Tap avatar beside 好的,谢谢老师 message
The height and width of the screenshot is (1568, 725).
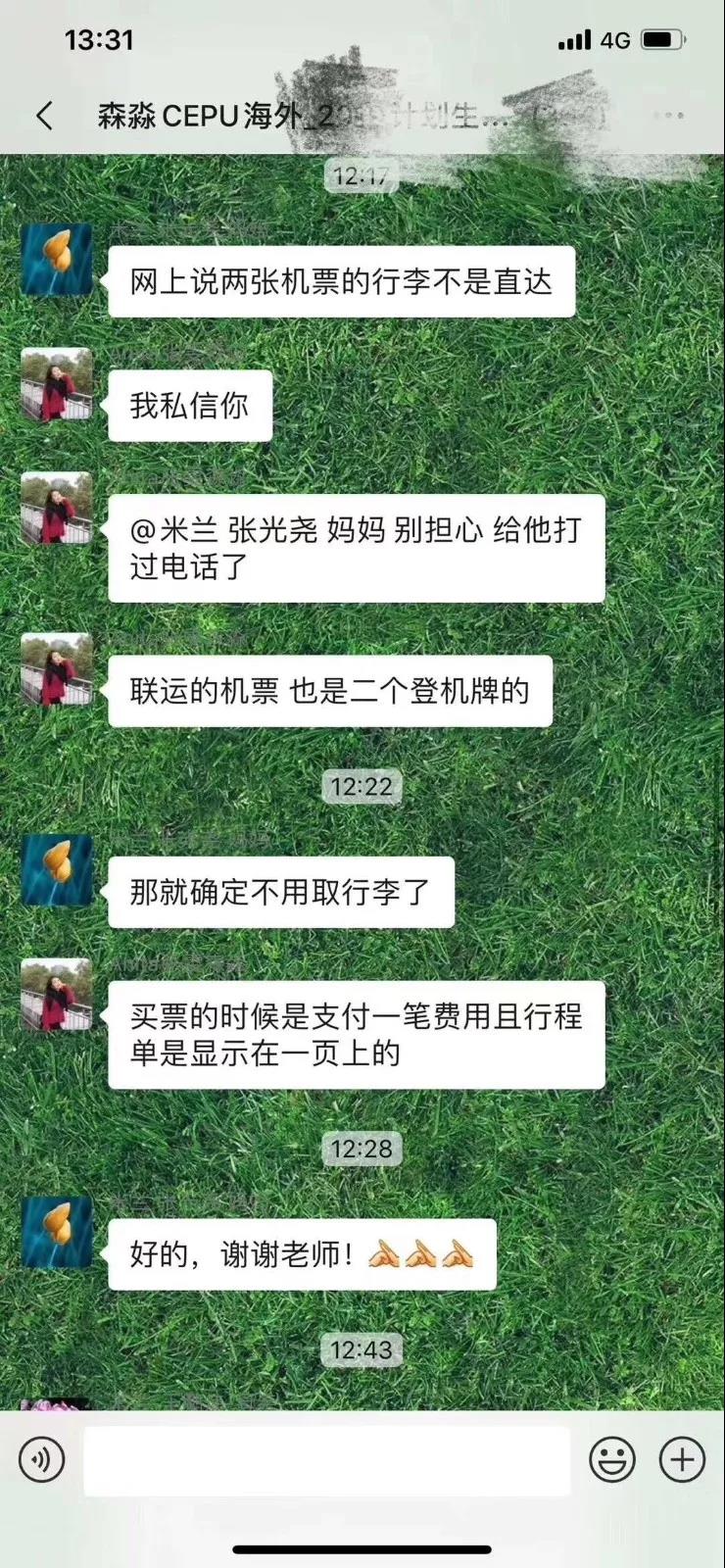click(x=57, y=1233)
